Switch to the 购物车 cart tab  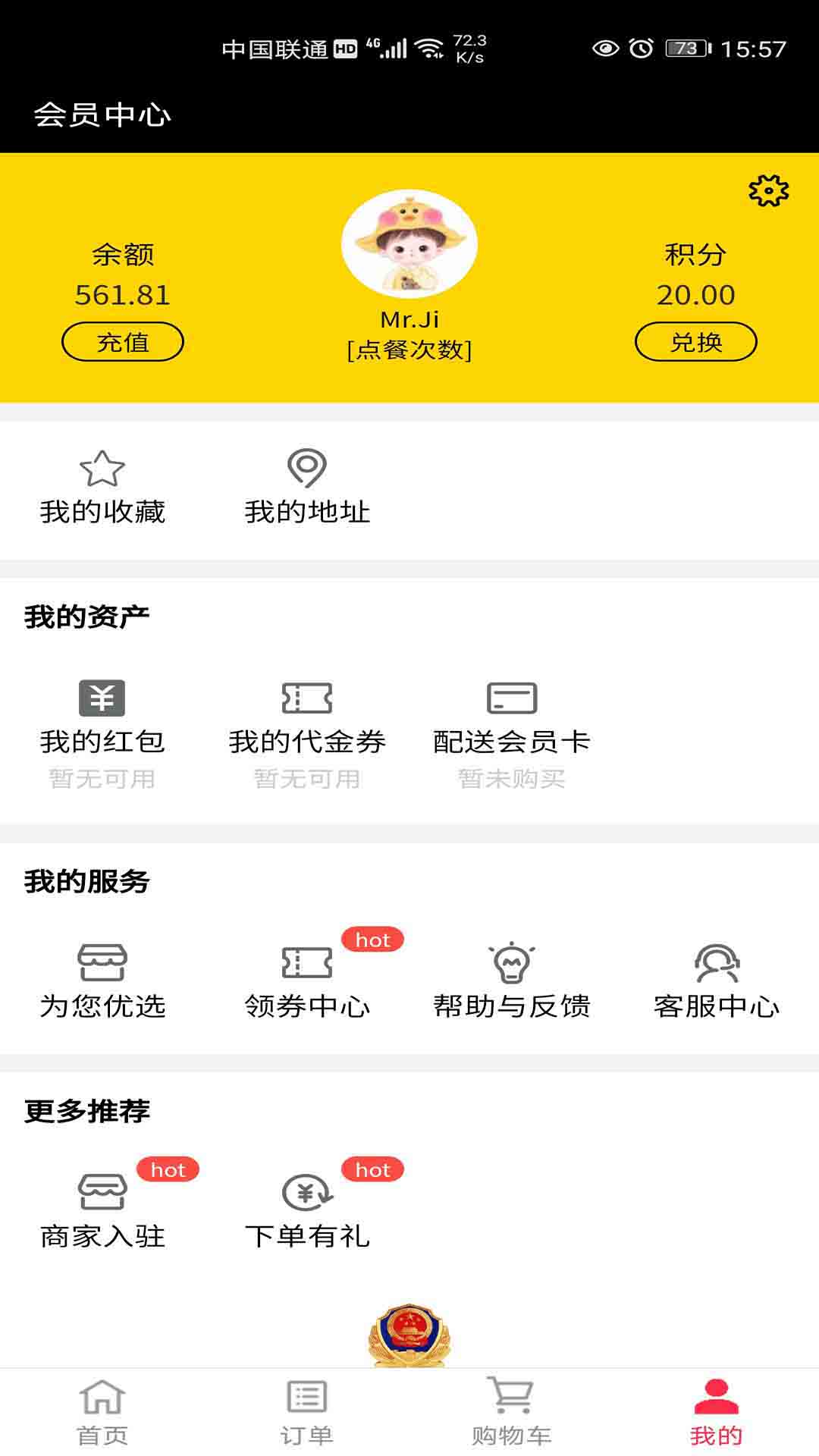click(512, 1412)
